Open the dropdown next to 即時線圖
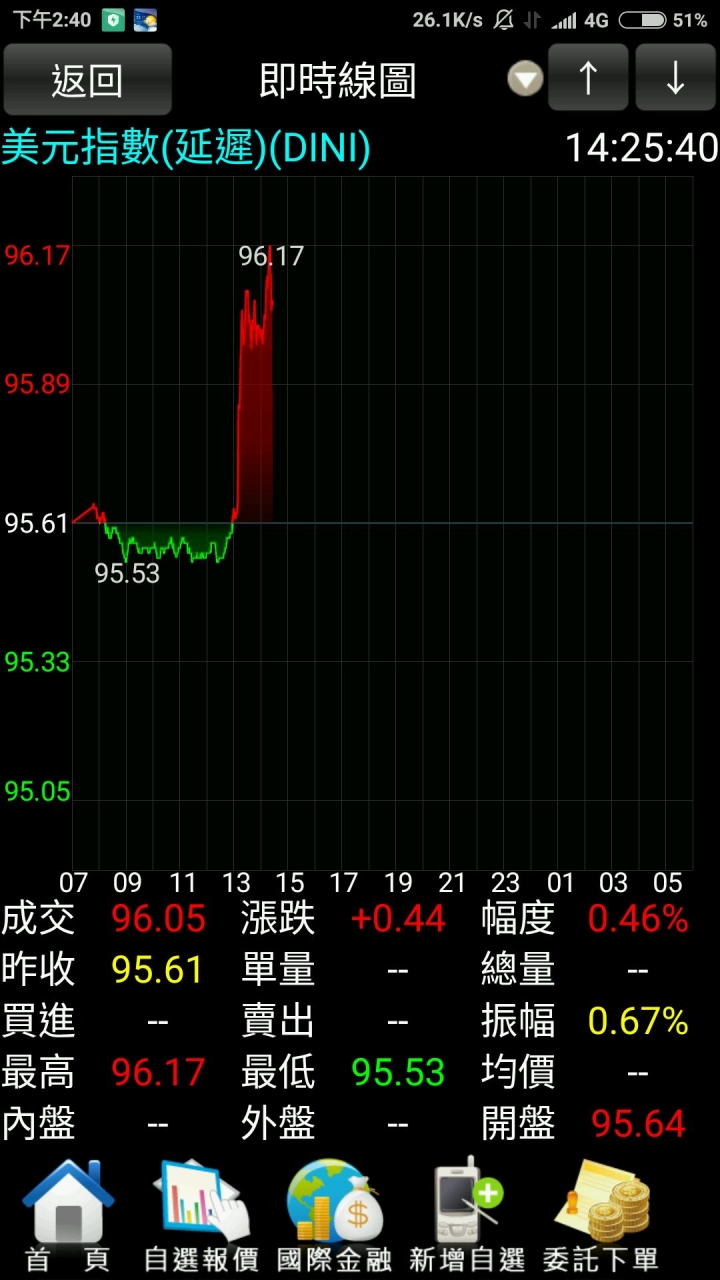The width and height of the screenshot is (720, 1280). [x=525, y=79]
